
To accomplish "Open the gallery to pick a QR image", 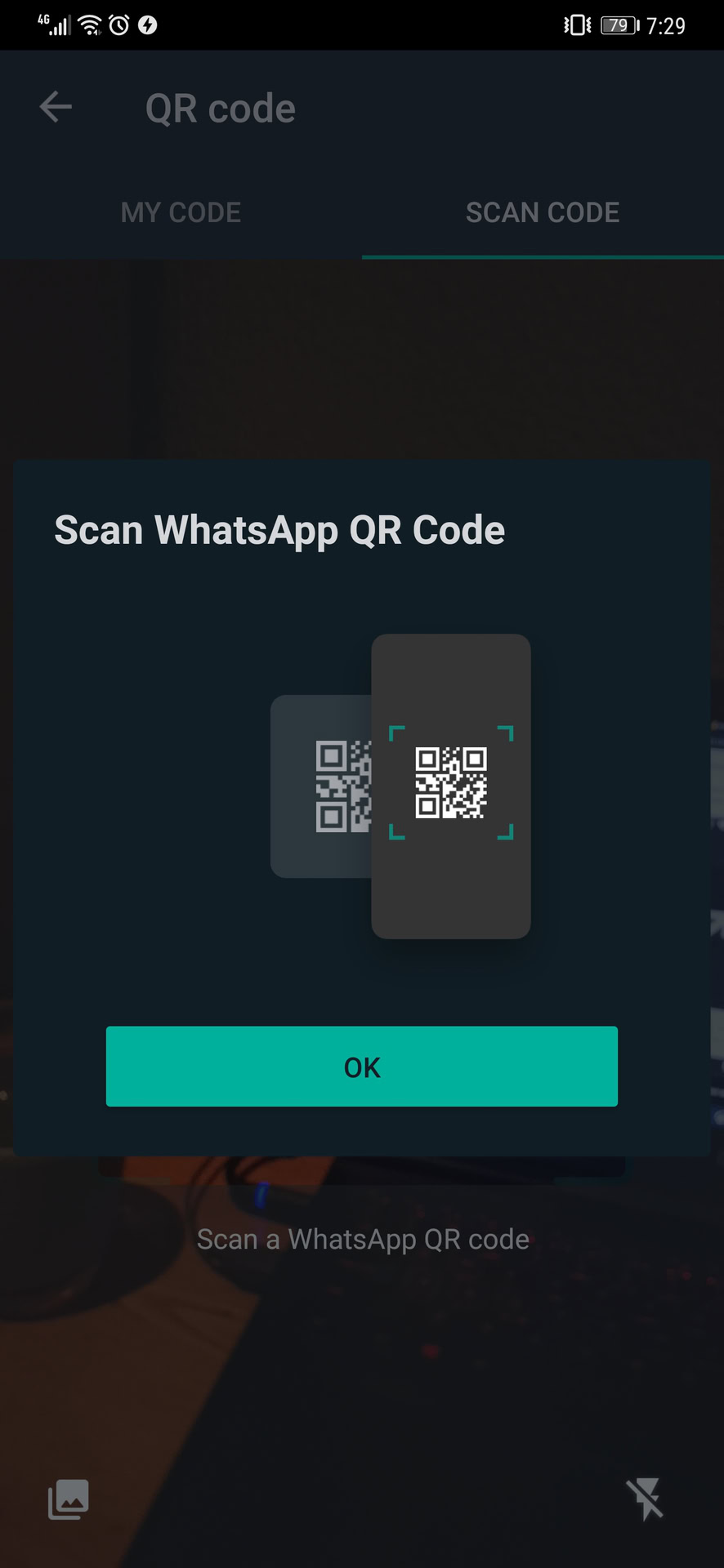I will (68, 1499).
